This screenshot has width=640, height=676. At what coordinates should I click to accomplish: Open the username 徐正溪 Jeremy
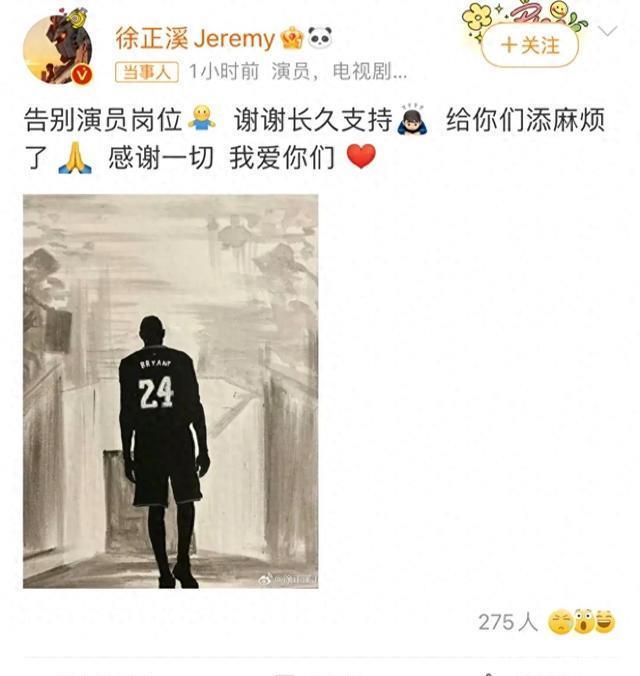(x=194, y=39)
